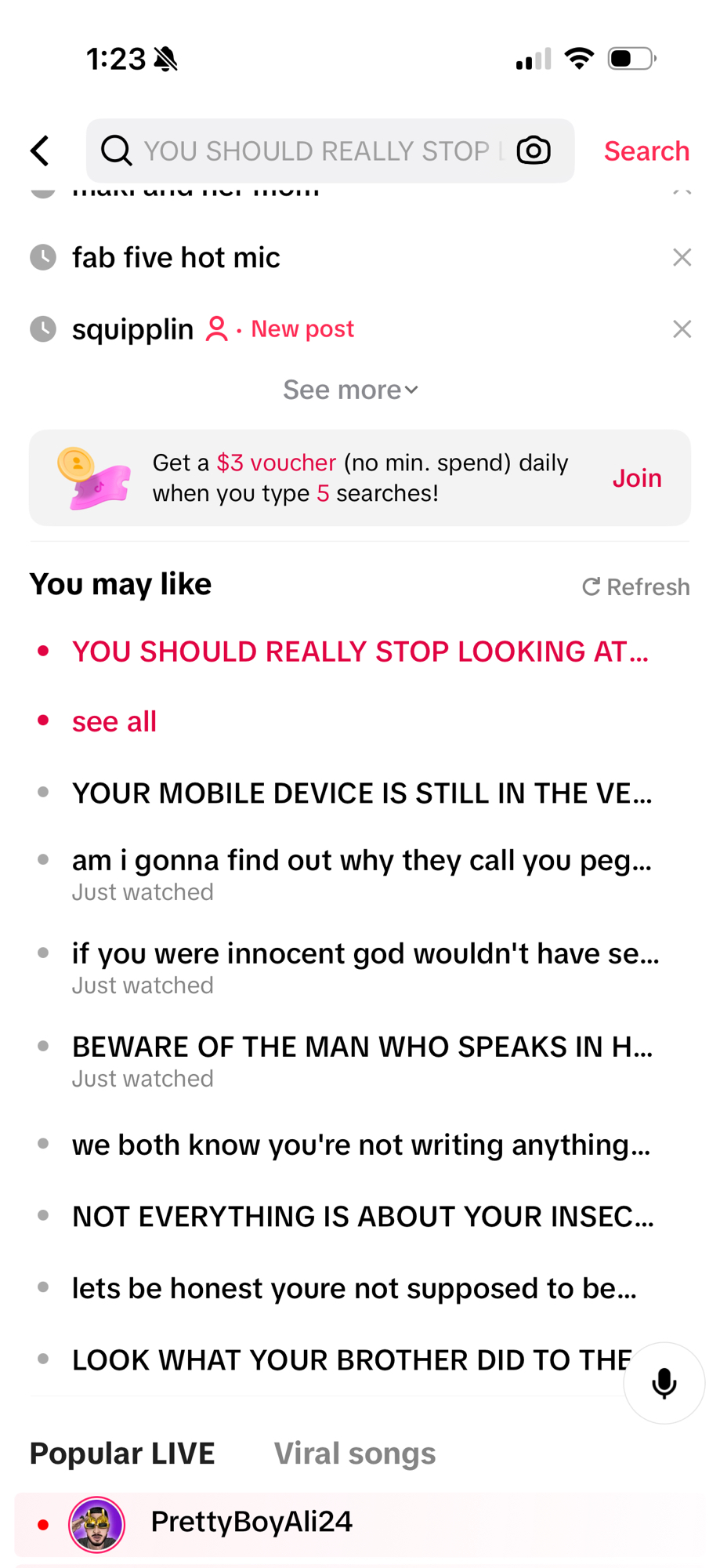Open recent search 'squipplin'
This screenshot has width=720, height=1568.
tap(133, 329)
